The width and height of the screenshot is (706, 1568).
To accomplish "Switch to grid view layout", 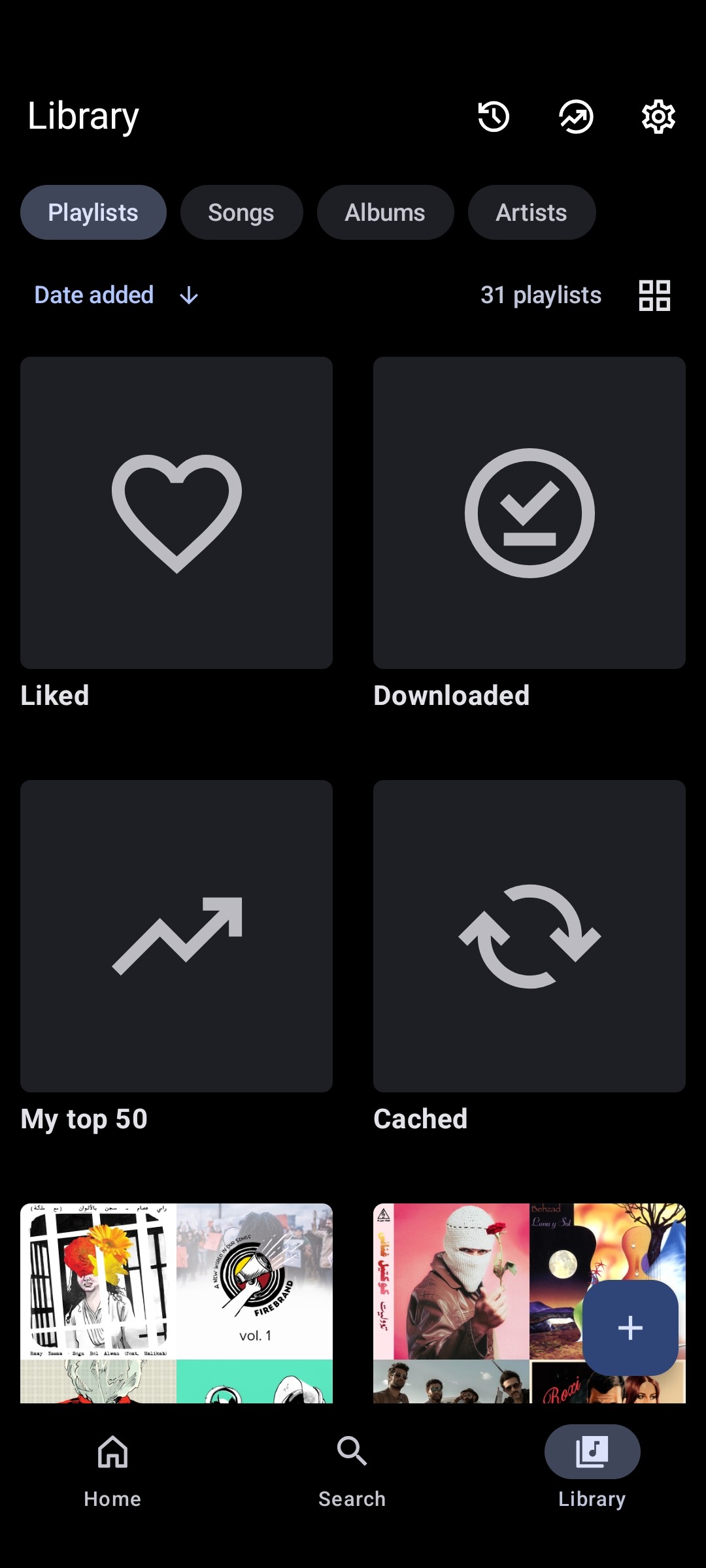I will (654, 295).
